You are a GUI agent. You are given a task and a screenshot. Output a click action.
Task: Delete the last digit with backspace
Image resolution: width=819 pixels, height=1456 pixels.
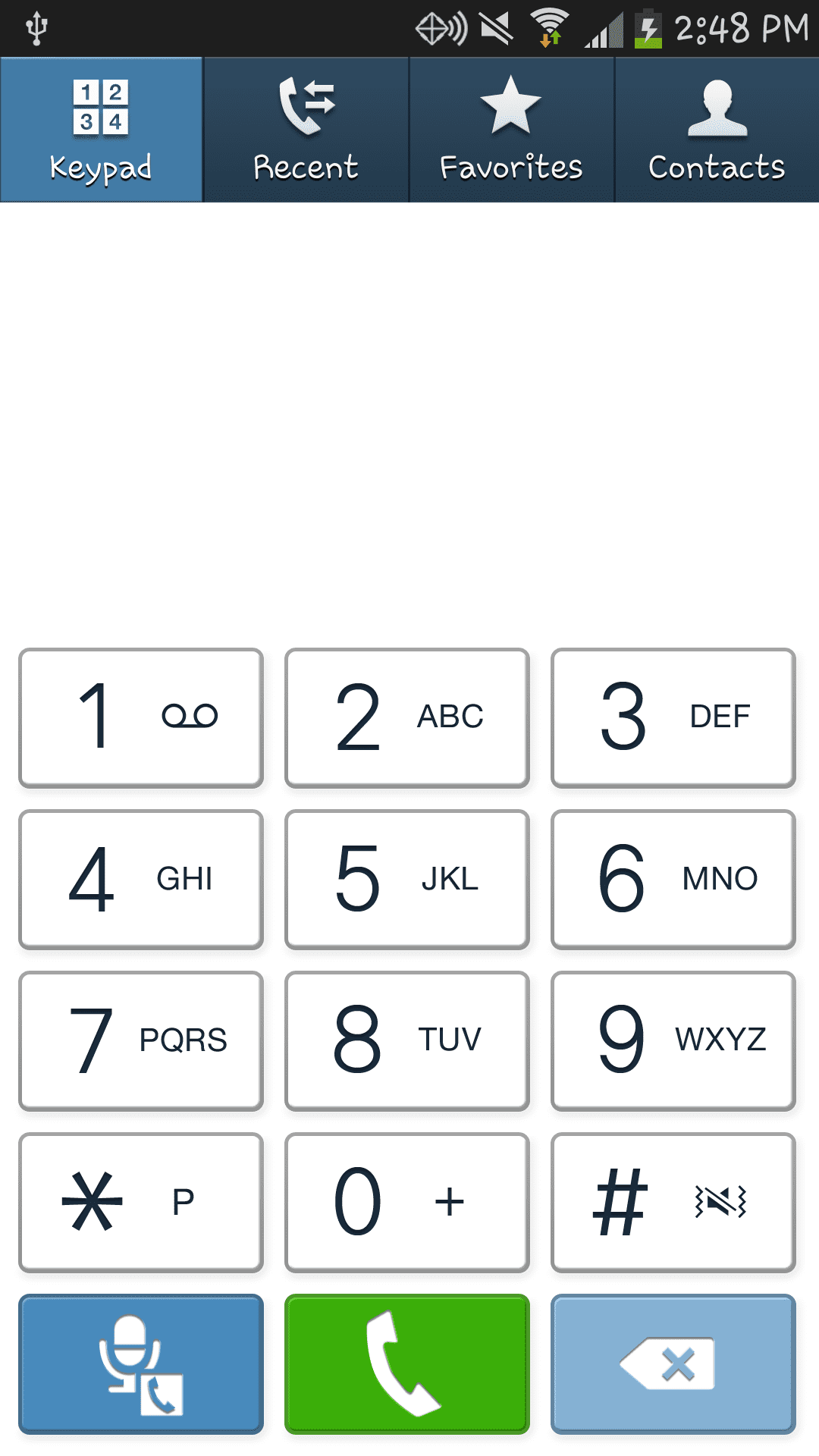673,1363
